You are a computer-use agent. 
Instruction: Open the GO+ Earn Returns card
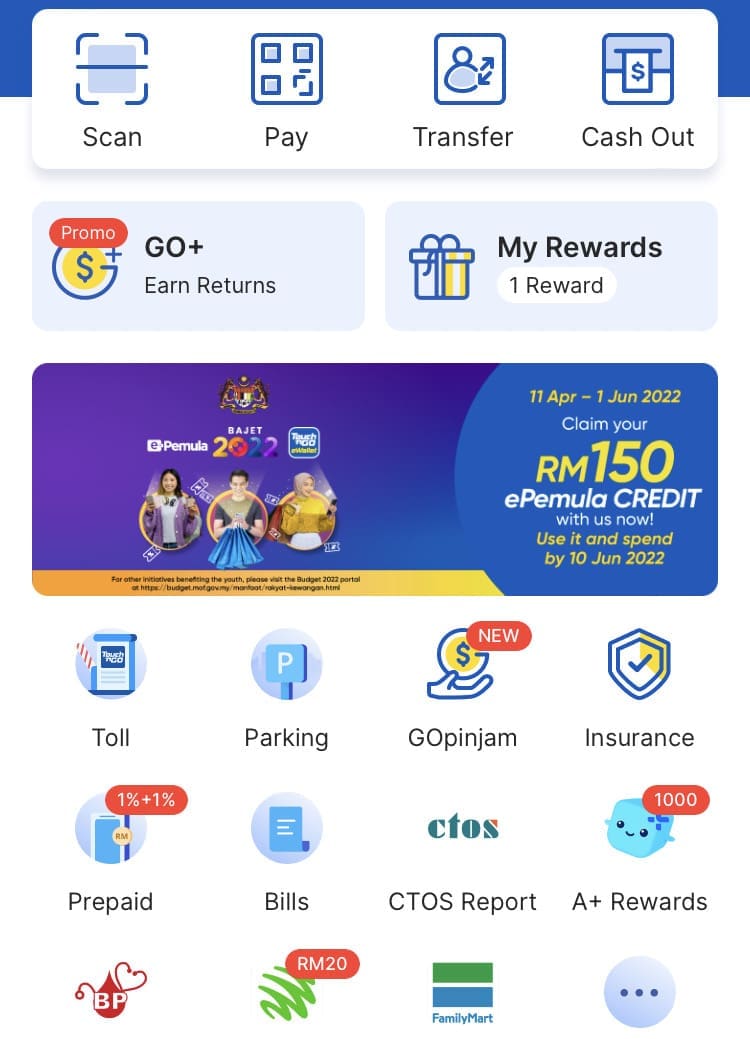(x=198, y=265)
